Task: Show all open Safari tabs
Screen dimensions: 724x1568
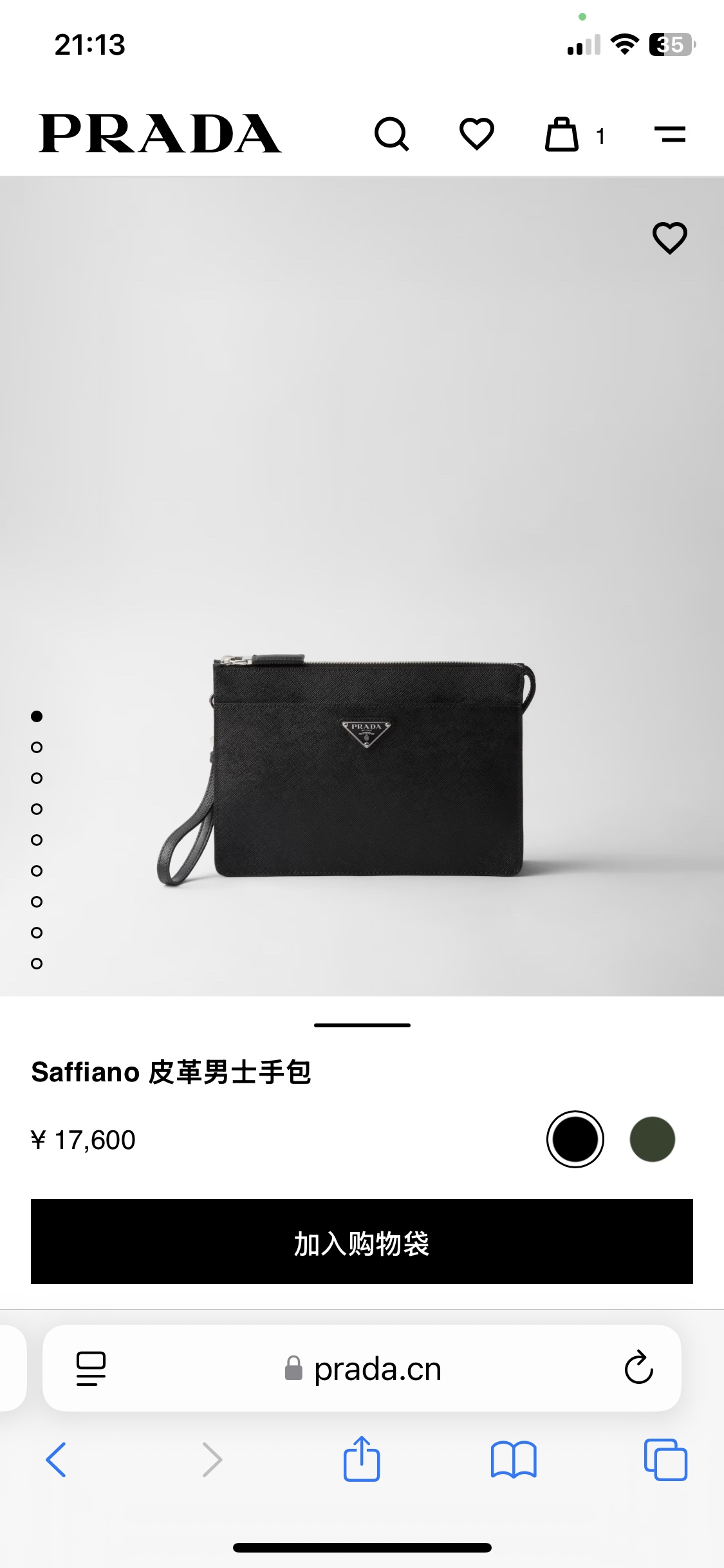Action: click(665, 1459)
